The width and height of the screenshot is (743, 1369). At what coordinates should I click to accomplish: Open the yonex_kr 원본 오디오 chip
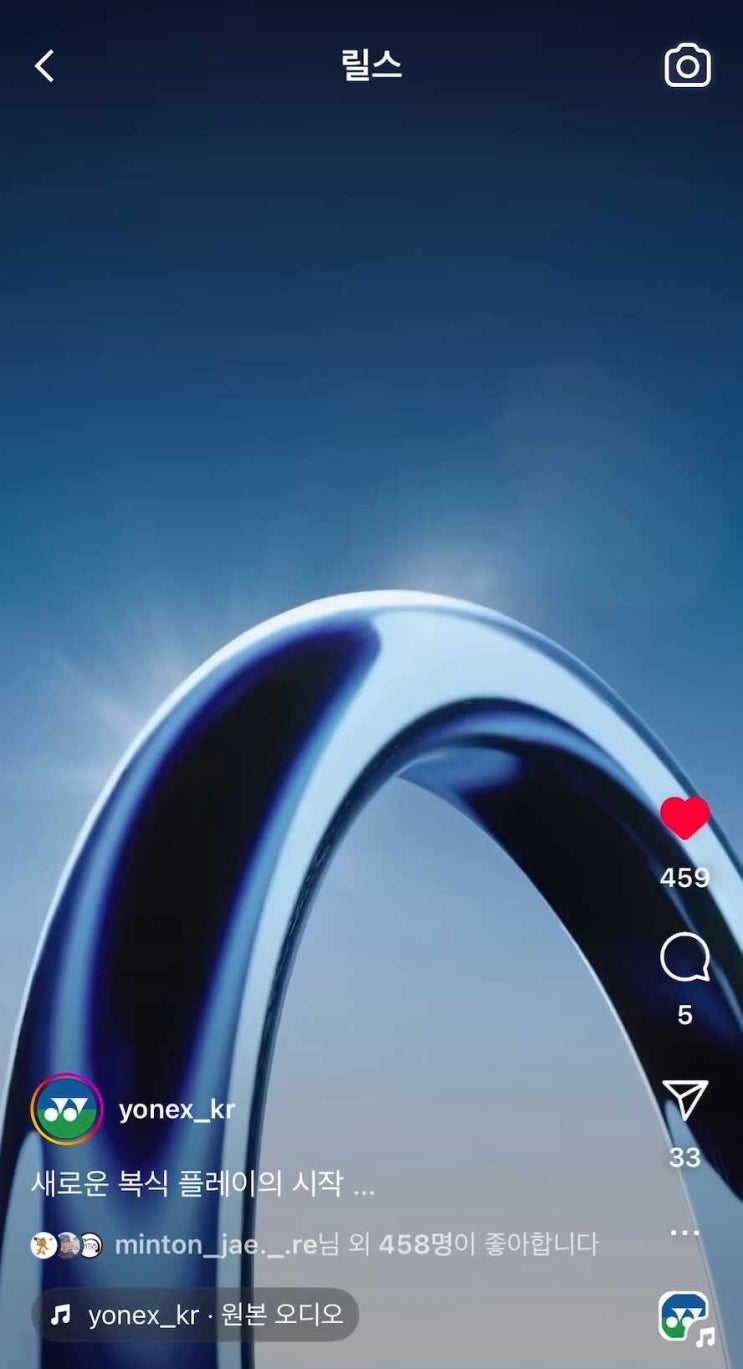pyautogui.click(x=196, y=1314)
